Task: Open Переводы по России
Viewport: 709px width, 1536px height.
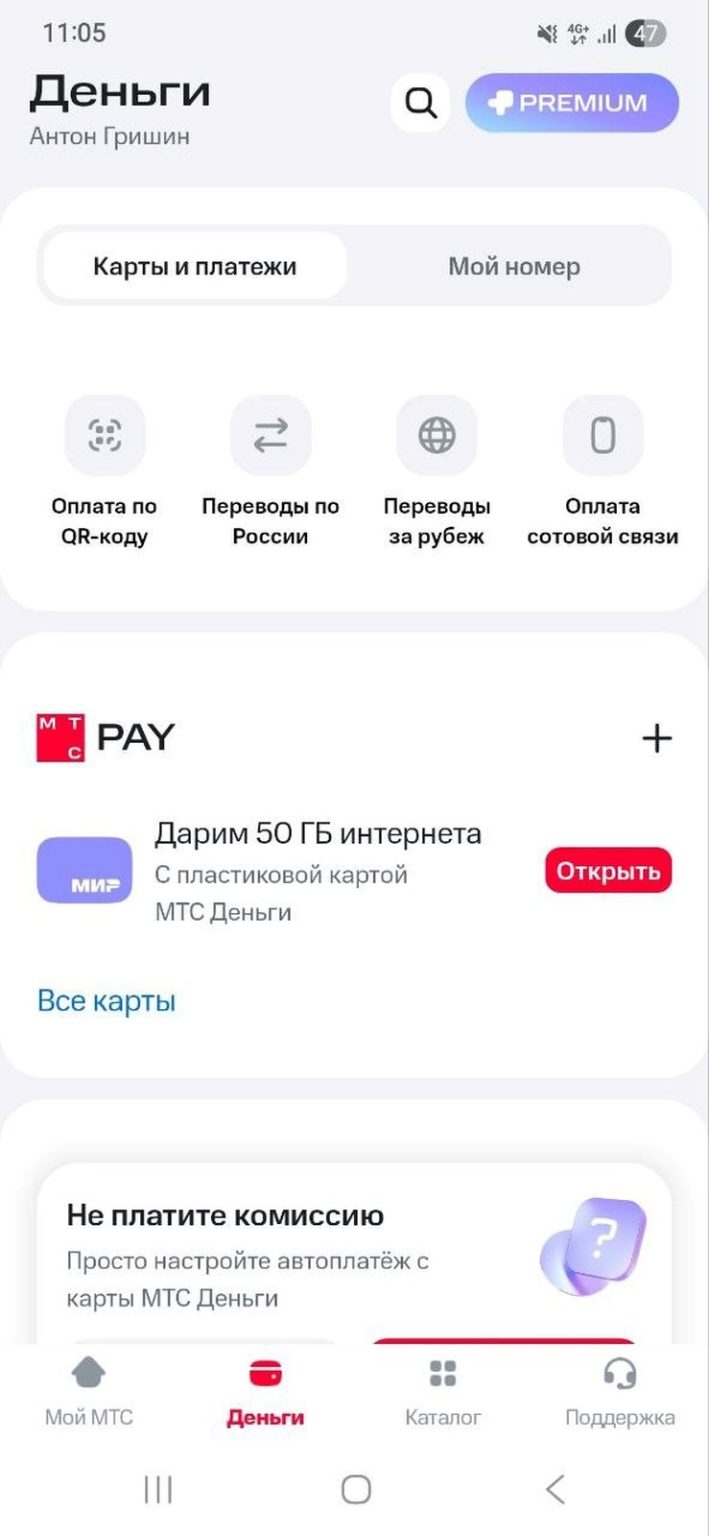Action: pos(270,472)
